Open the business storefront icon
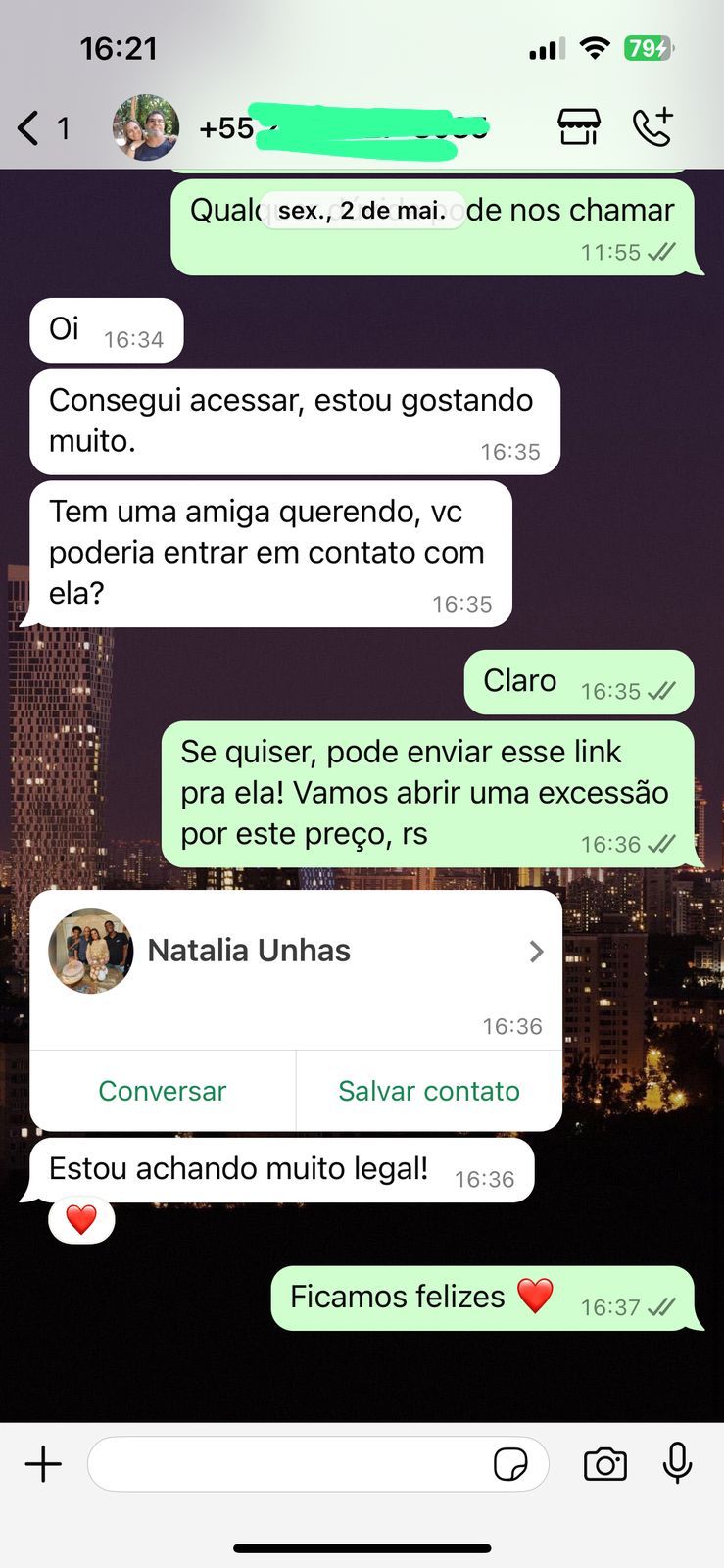 pyautogui.click(x=578, y=126)
